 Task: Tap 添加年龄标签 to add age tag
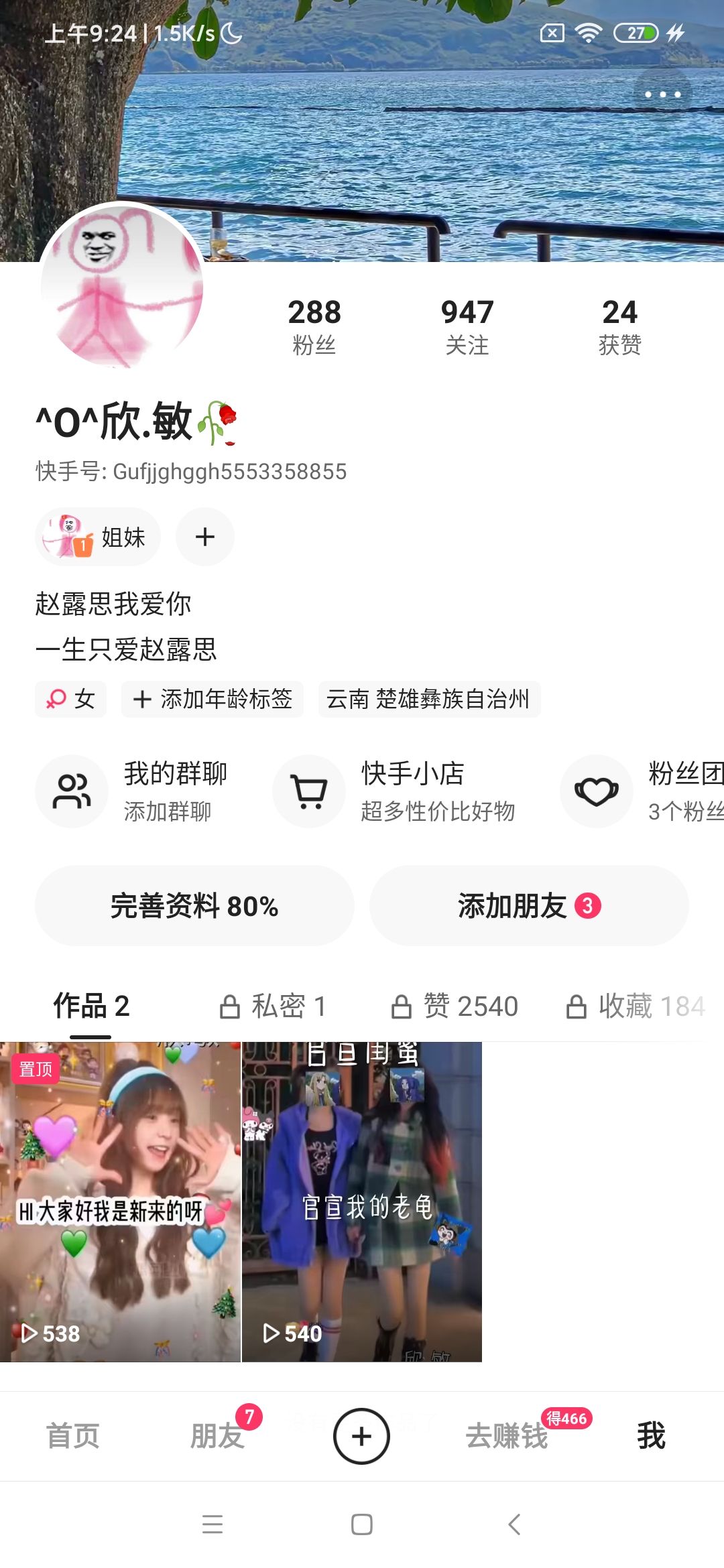coord(213,699)
